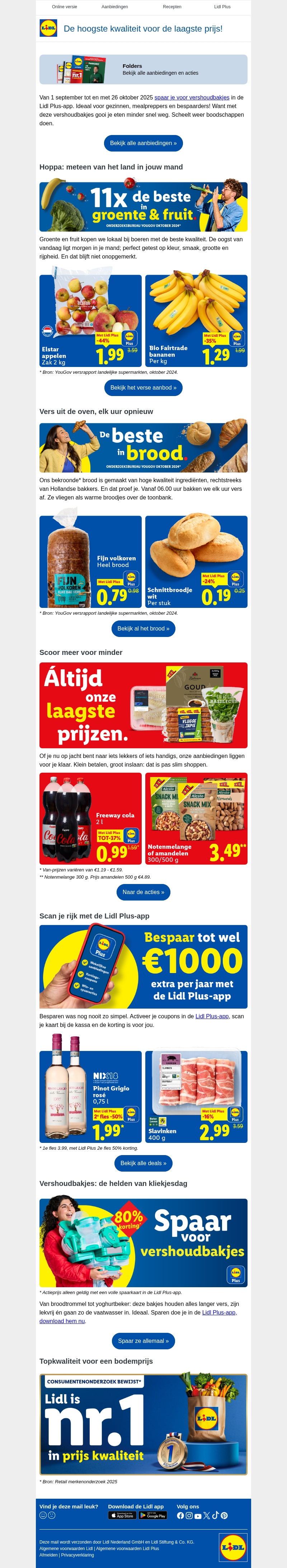Open the Bio Fairtrade bananen offer
The width and height of the screenshot is (287, 1568).
(196, 321)
